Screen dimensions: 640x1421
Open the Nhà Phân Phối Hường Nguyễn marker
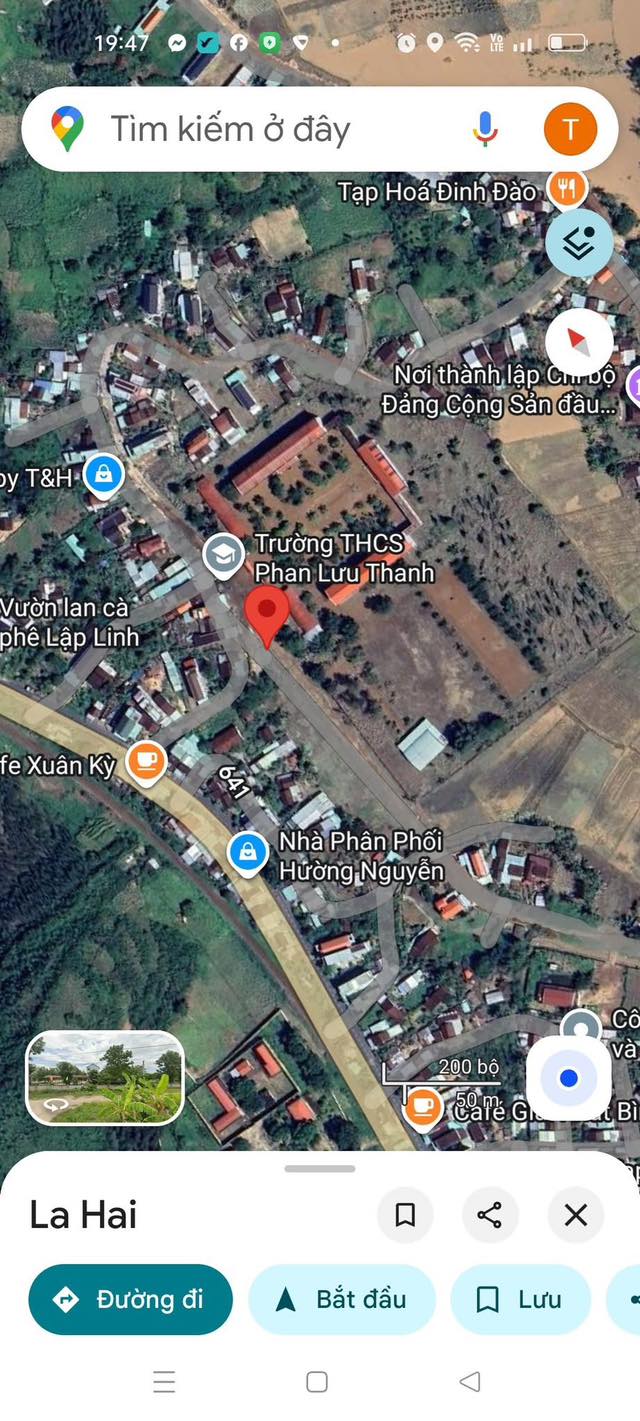(247, 852)
